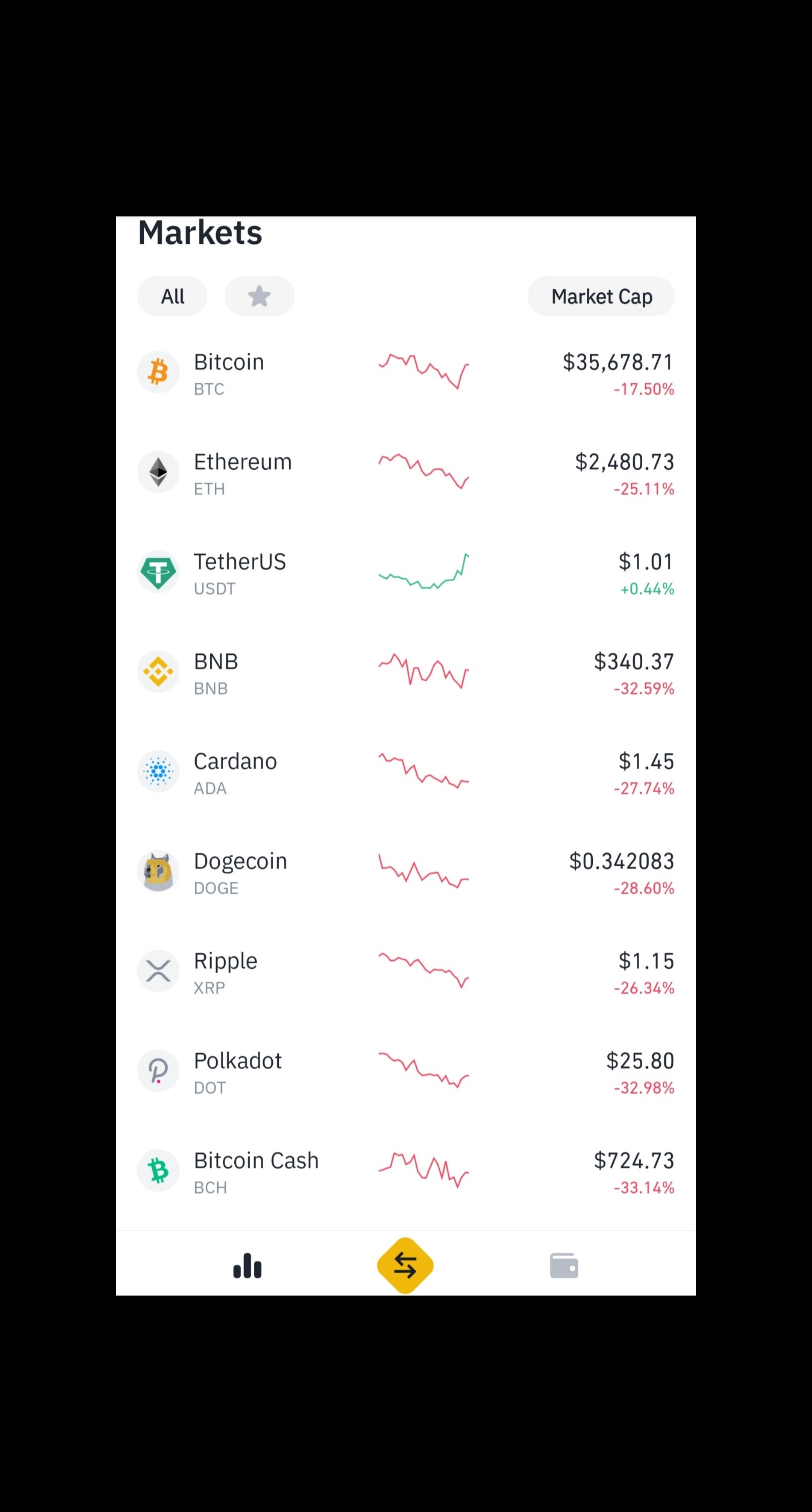View Cardano ADA details
Image resolution: width=812 pixels, height=1512 pixels.
(x=406, y=771)
